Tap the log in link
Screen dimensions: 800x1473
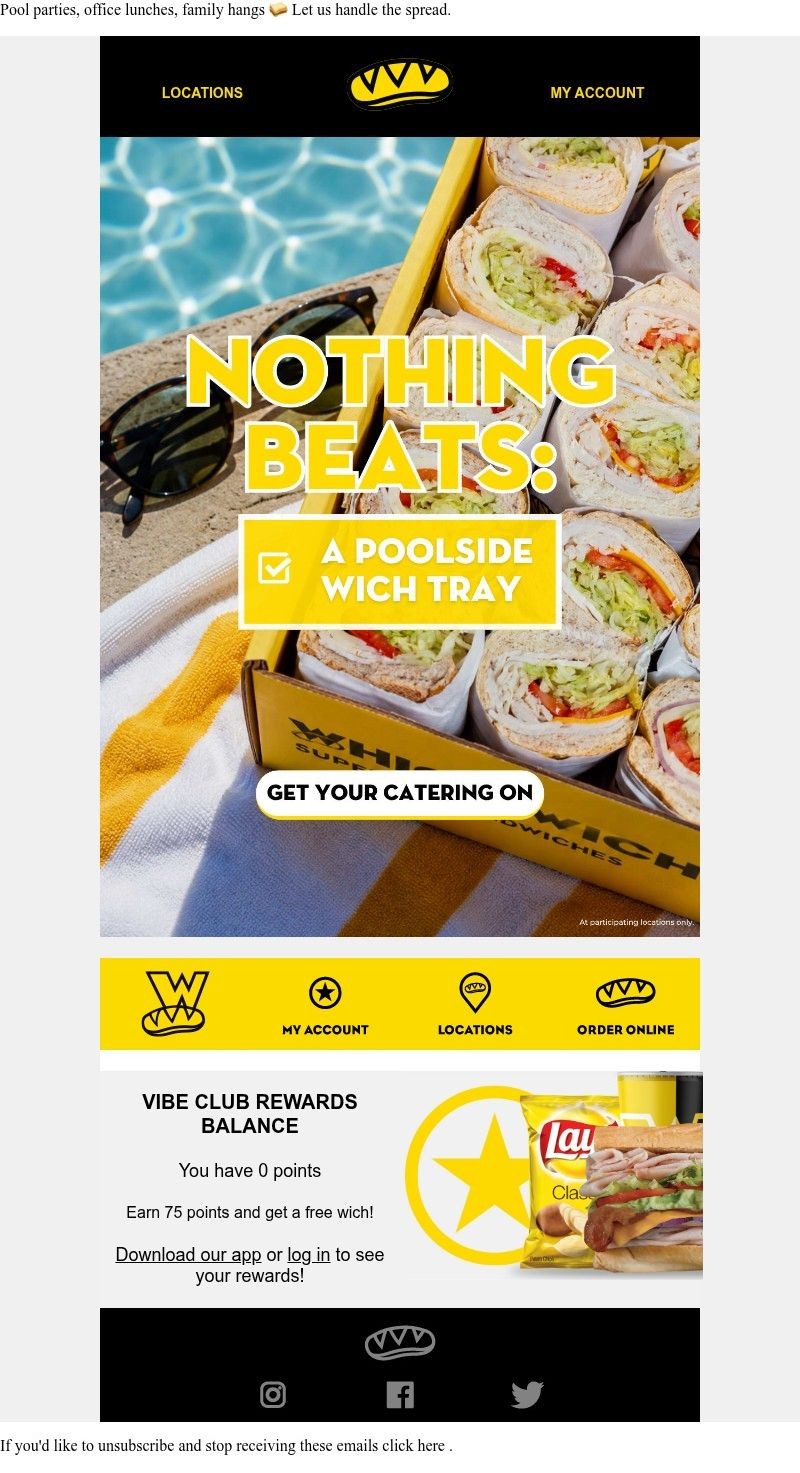308,1254
